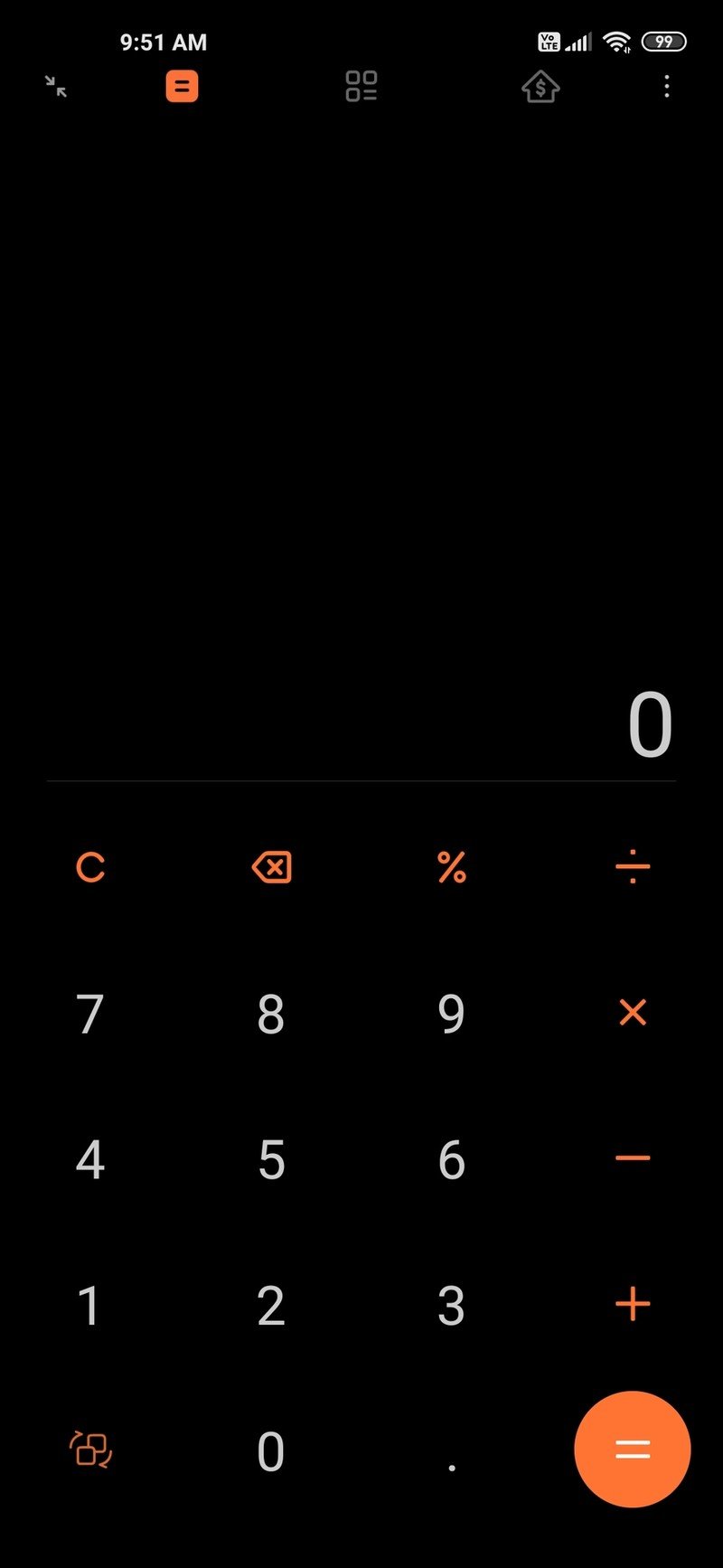
Task: Tap the percent key
Action: click(x=452, y=868)
